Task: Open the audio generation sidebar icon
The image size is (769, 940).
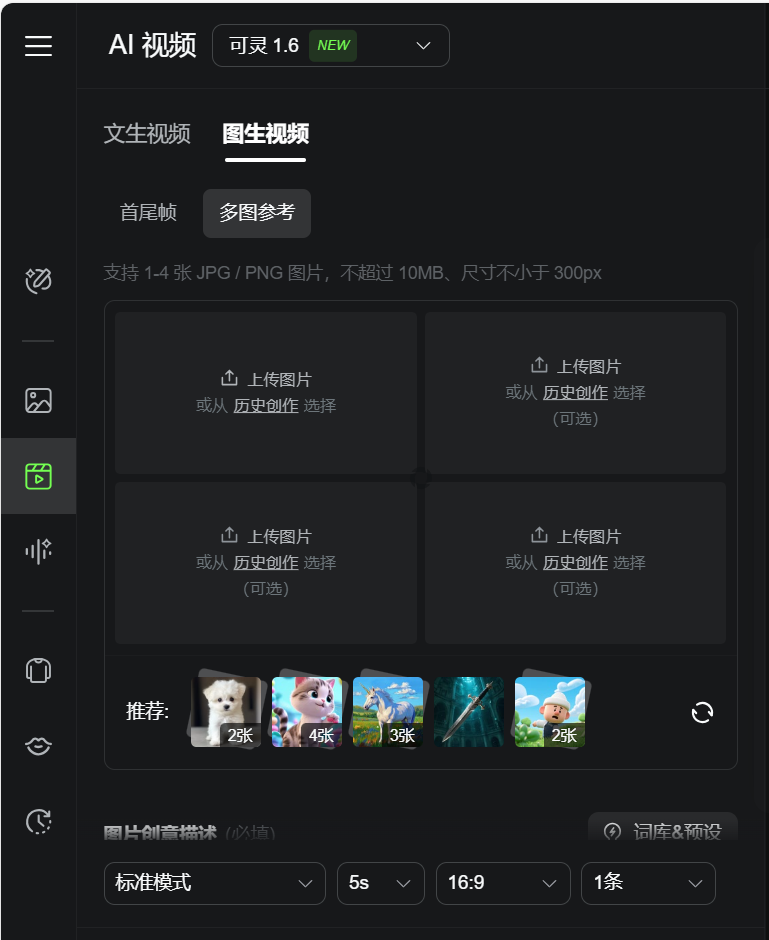Action: tap(38, 550)
